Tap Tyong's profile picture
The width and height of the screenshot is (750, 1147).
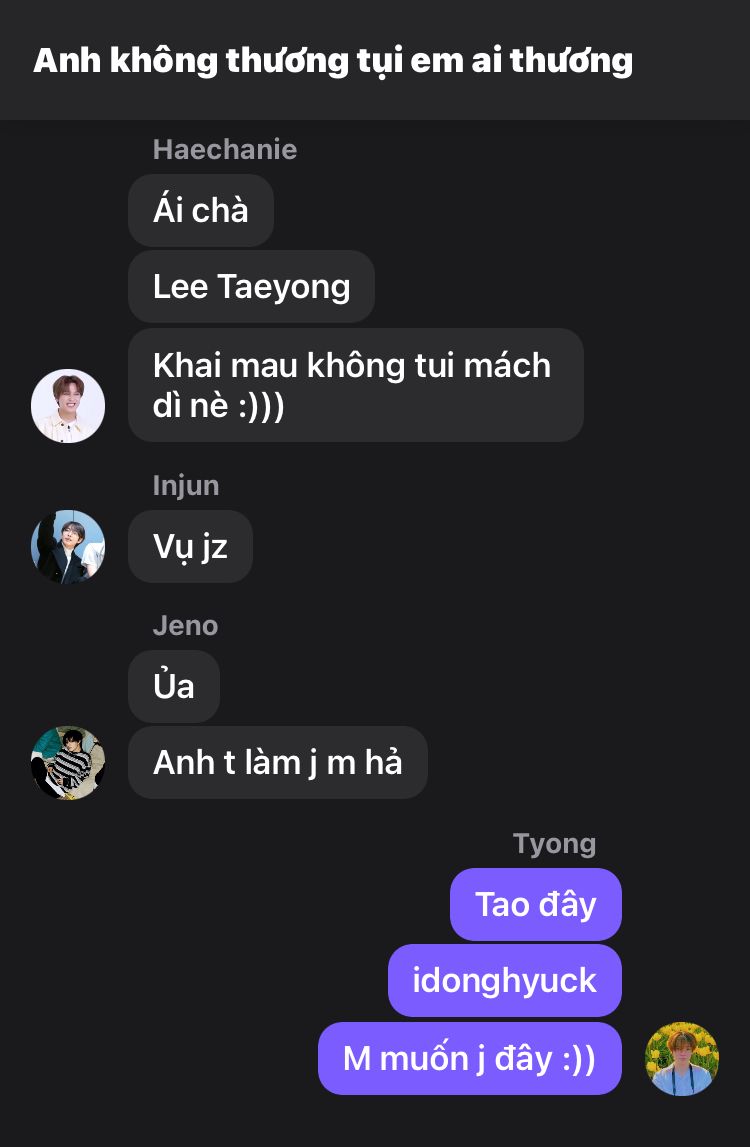(x=682, y=1058)
